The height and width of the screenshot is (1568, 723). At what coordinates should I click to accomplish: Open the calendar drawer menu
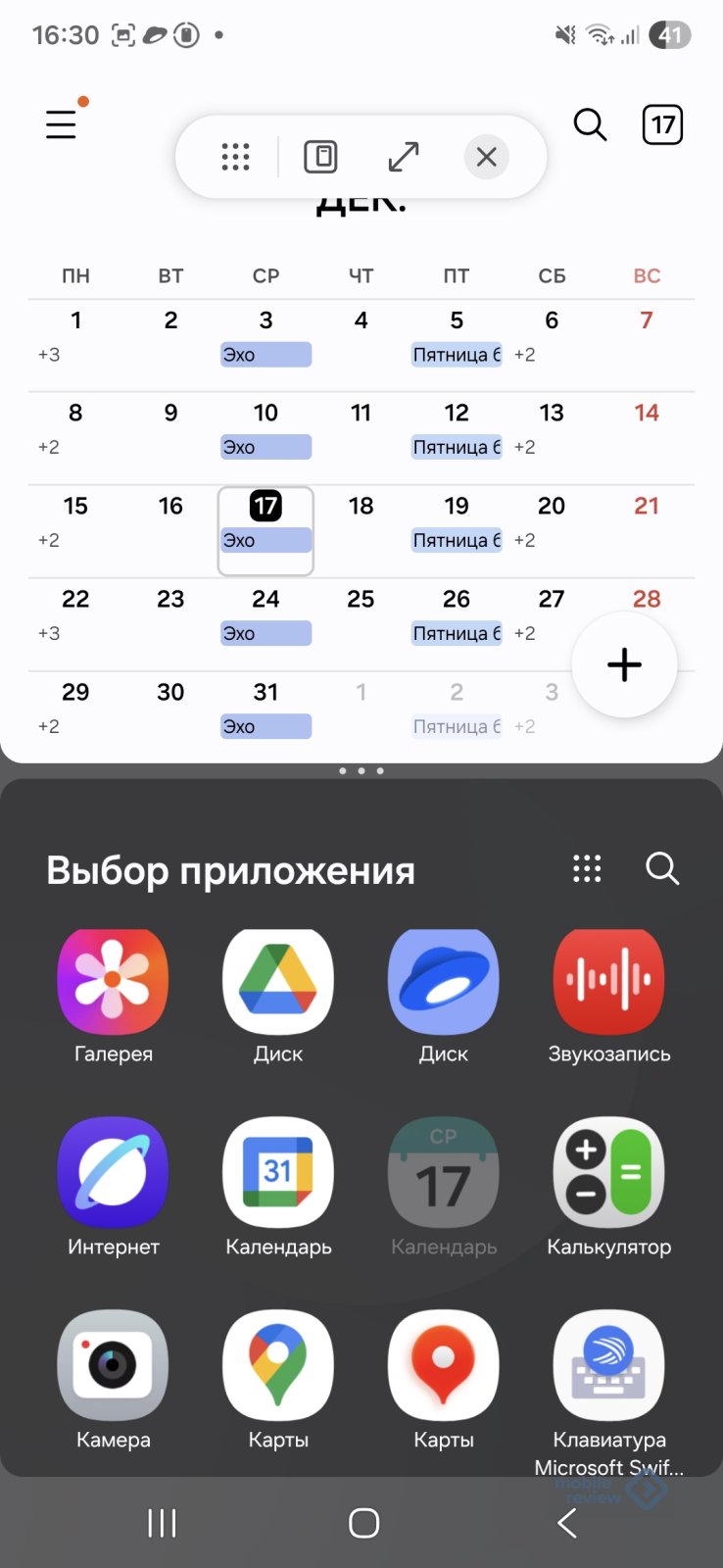[x=61, y=124]
